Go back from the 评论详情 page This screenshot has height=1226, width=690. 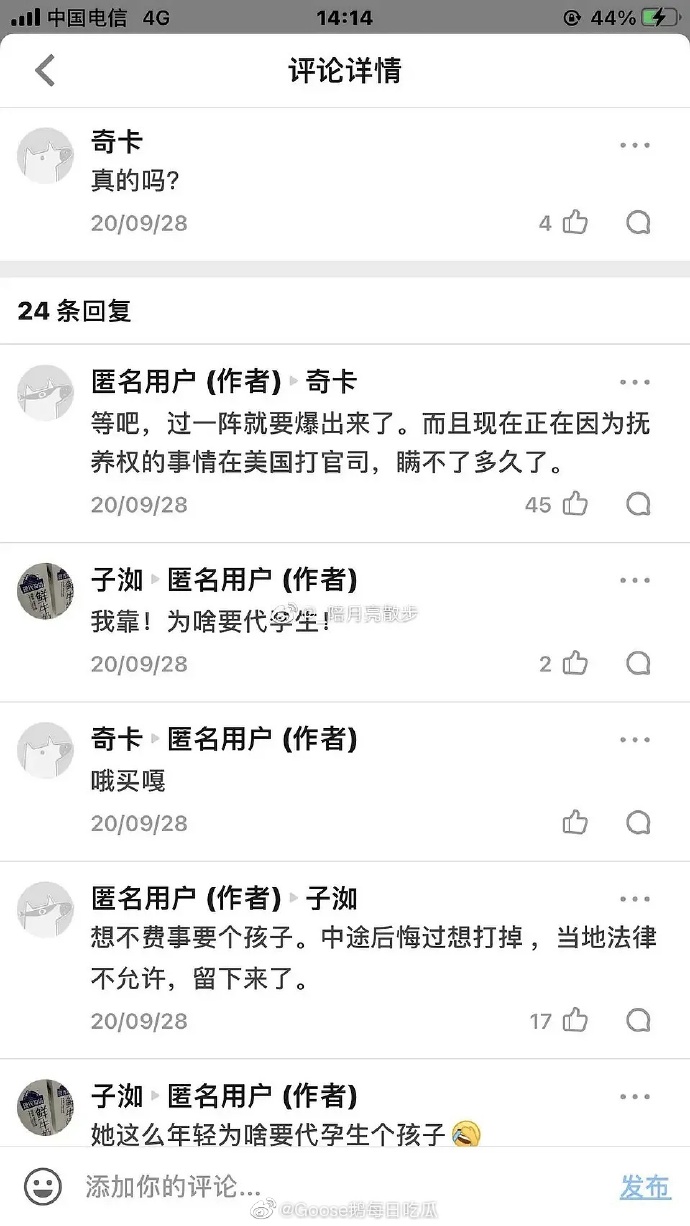pos(45,71)
